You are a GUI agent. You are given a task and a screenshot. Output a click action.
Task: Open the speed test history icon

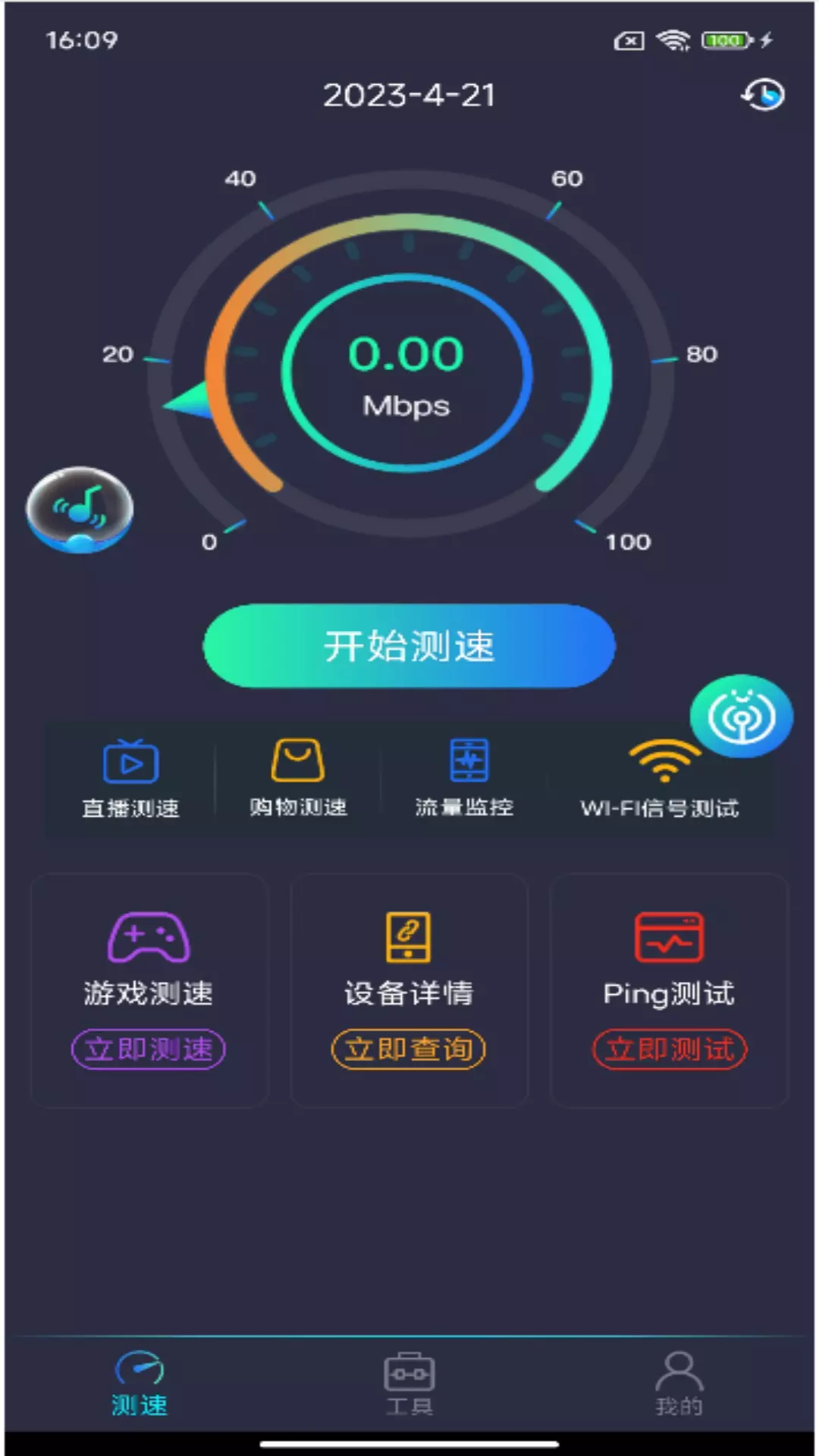762,96
